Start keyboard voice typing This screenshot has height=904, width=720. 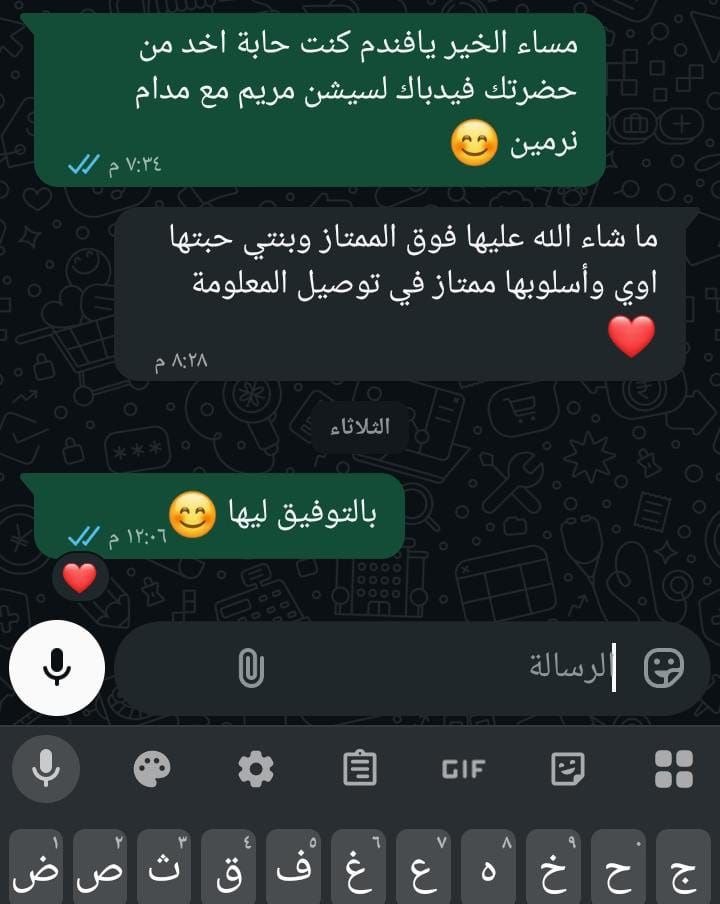pos(46,769)
